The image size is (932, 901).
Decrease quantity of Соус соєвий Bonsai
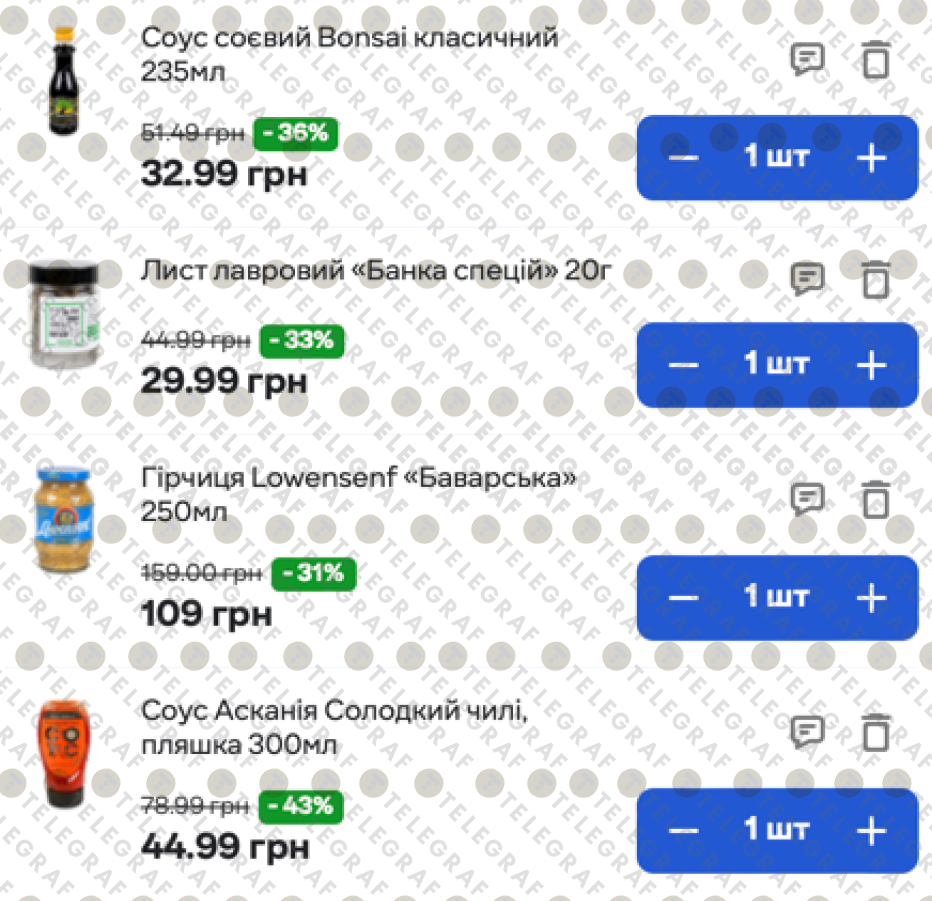pyautogui.click(x=683, y=158)
